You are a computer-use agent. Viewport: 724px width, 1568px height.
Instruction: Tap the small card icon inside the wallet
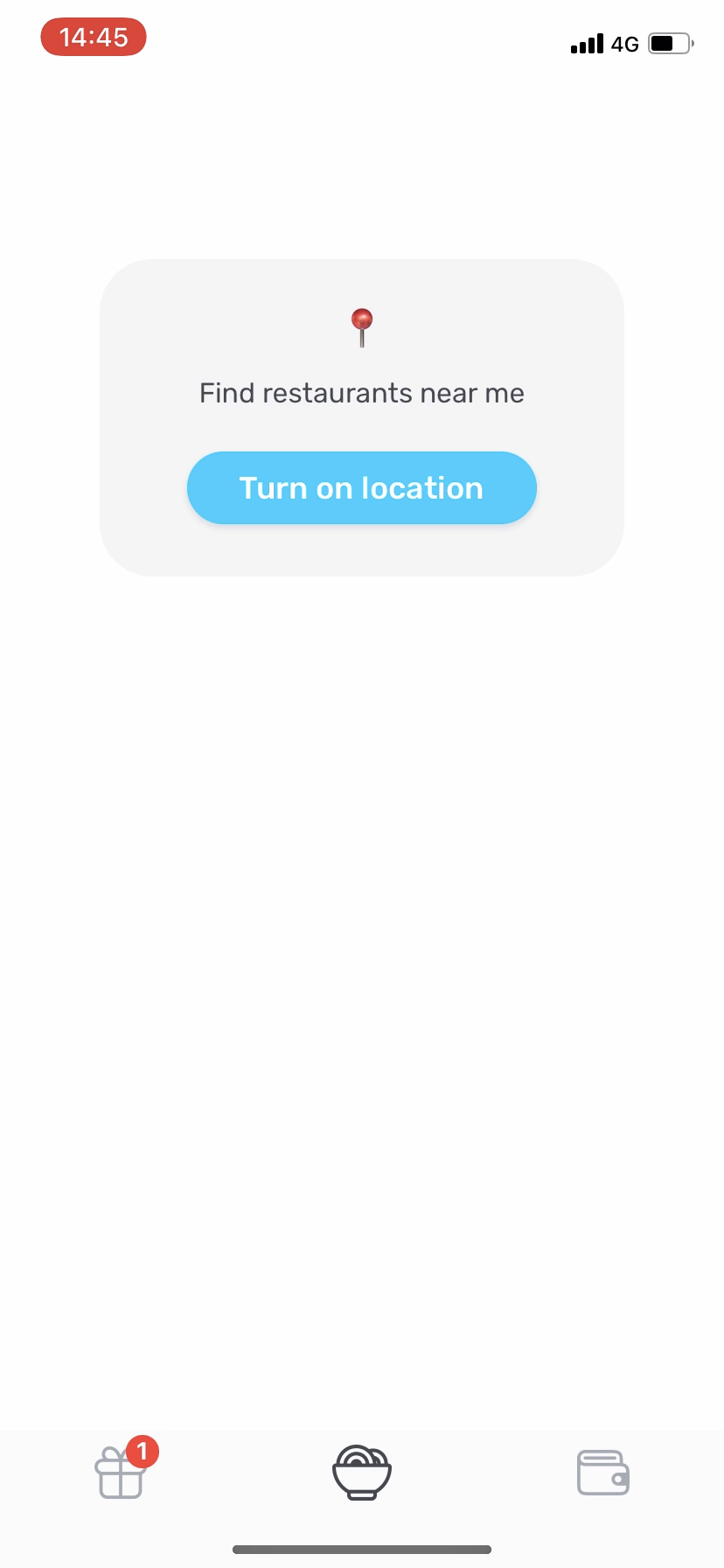pyautogui.click(x=616, y=1480)
